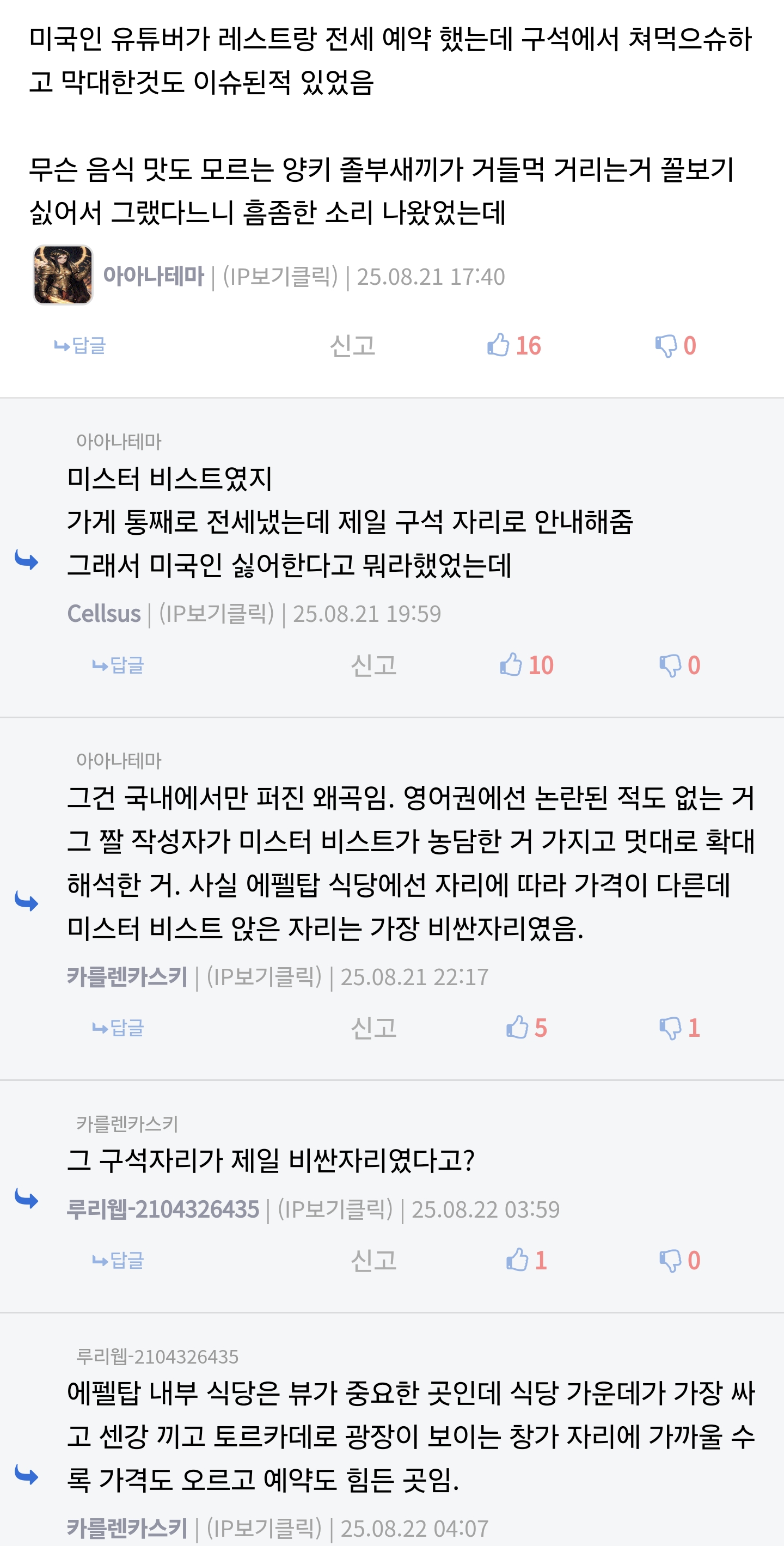The image size is (784, 1546).
Task: Dislike 카를렌카스키's comment with 1 dislike
Action: pyautogui.click(x=679, y=1028)
